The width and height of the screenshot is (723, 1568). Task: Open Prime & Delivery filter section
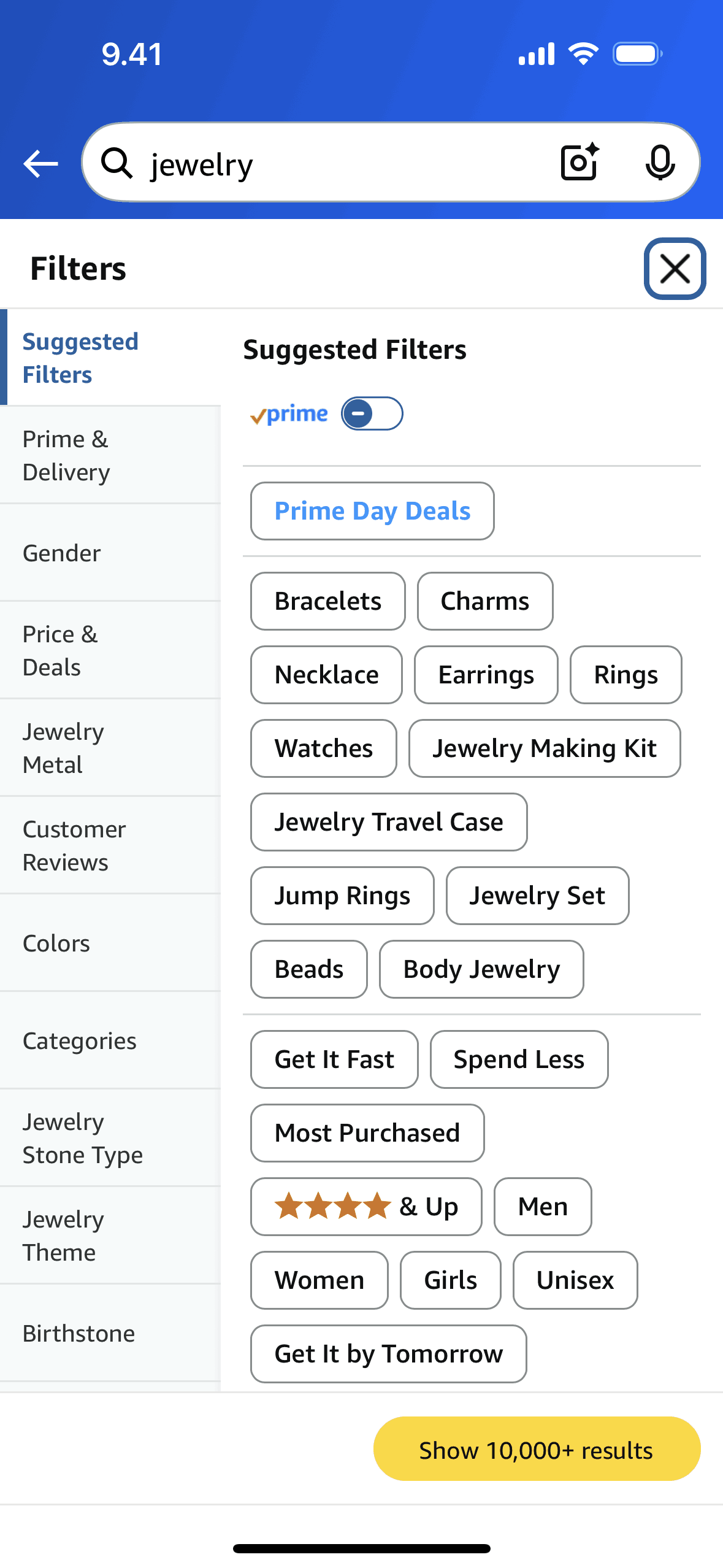pyautogui.click(x=110, y=456)
